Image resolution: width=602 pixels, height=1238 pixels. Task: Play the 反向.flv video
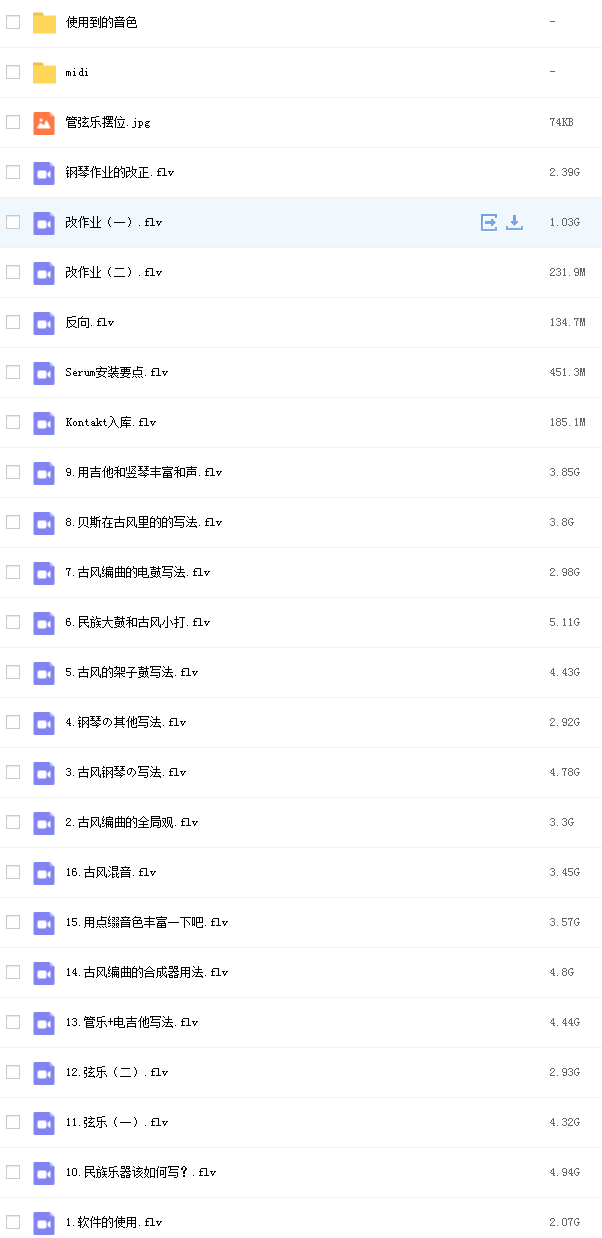point(89,322)
